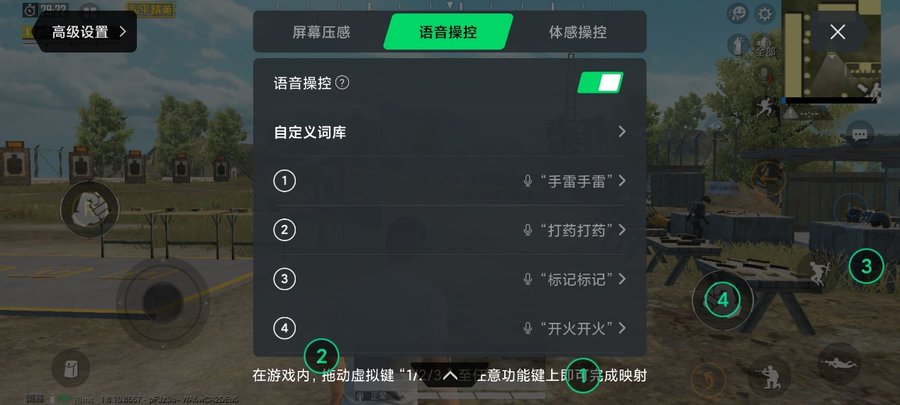Show help info for 语音操控
The width and height of the screenshot is (900, 405).
click(343, 84)
